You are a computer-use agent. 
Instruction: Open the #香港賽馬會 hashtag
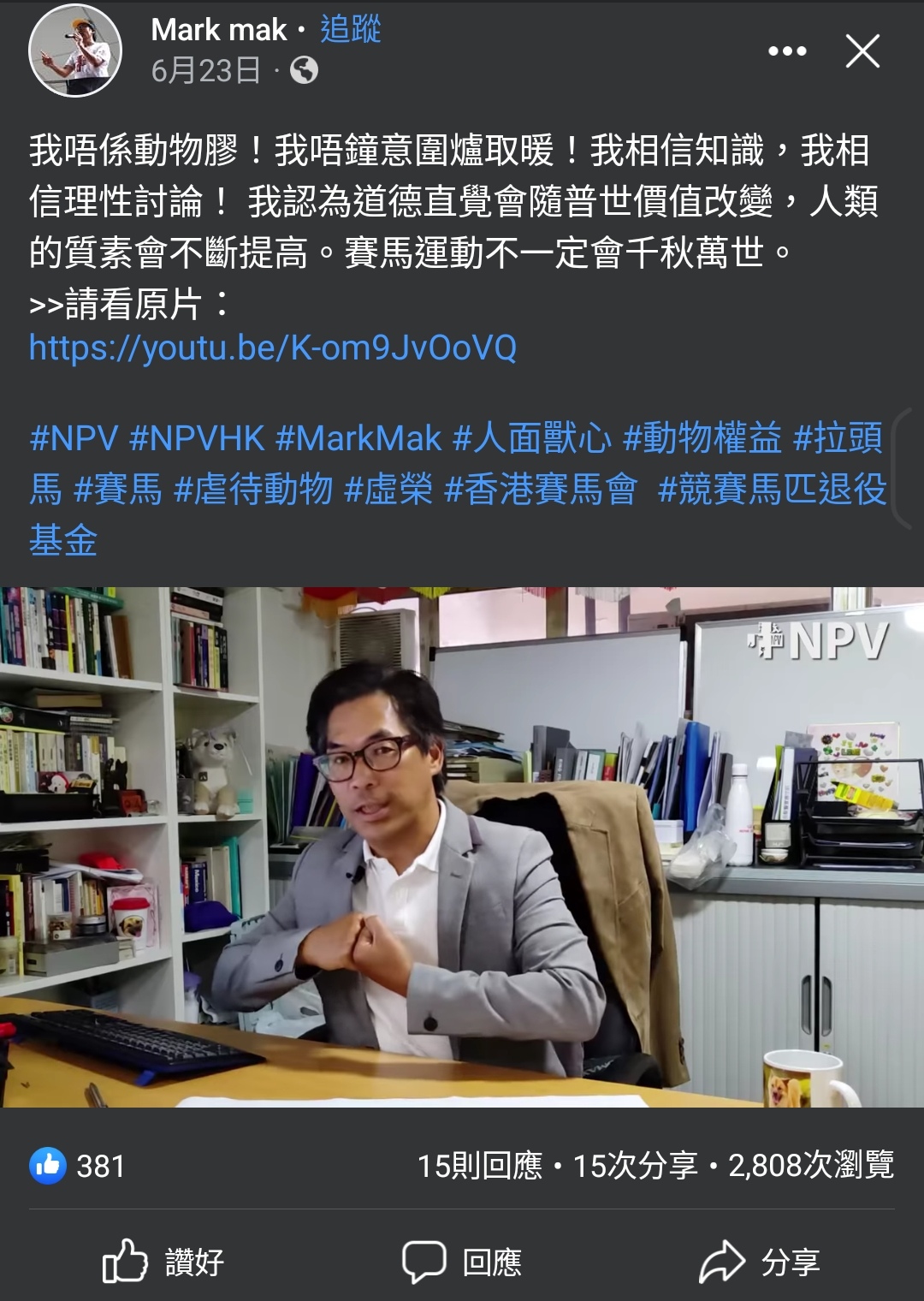(x=541, y=490)
